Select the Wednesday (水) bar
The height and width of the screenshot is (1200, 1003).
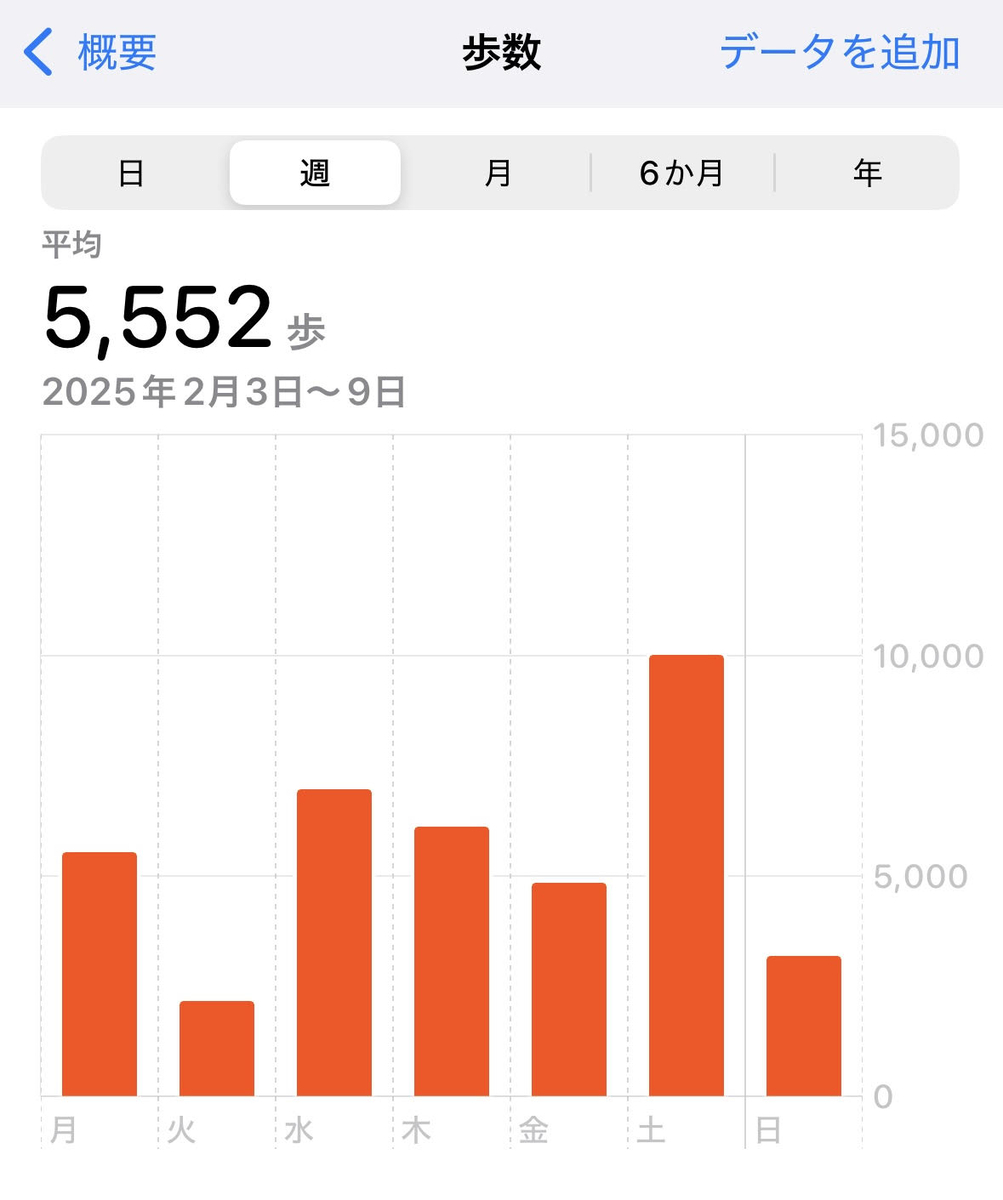tap(334, 942)
